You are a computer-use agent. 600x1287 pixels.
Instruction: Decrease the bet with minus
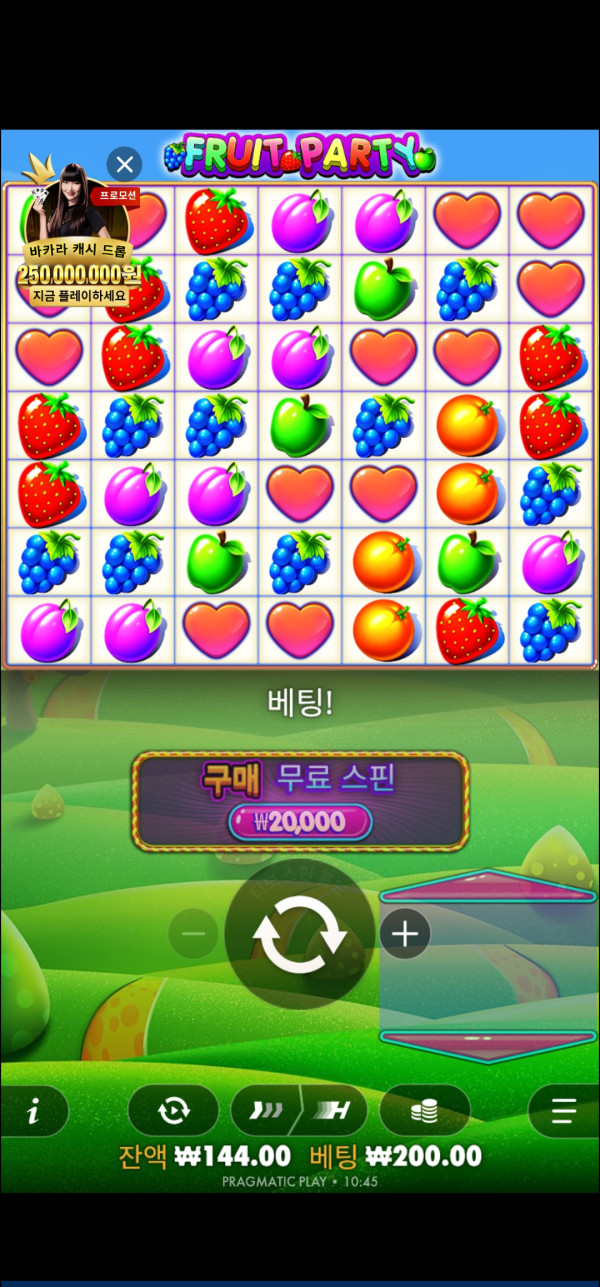[x=193, y=934]
